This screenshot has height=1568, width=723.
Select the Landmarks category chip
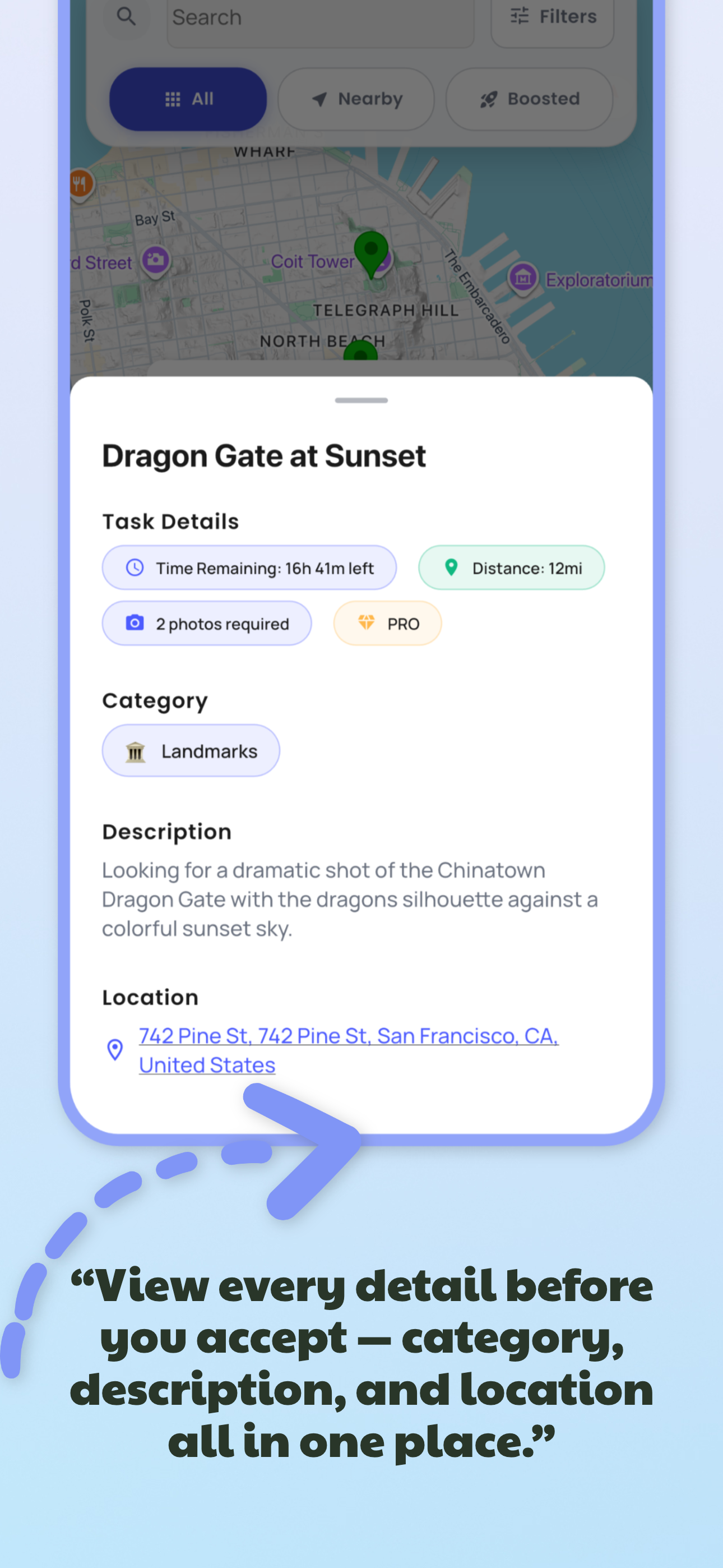click(x=191, y=750)
